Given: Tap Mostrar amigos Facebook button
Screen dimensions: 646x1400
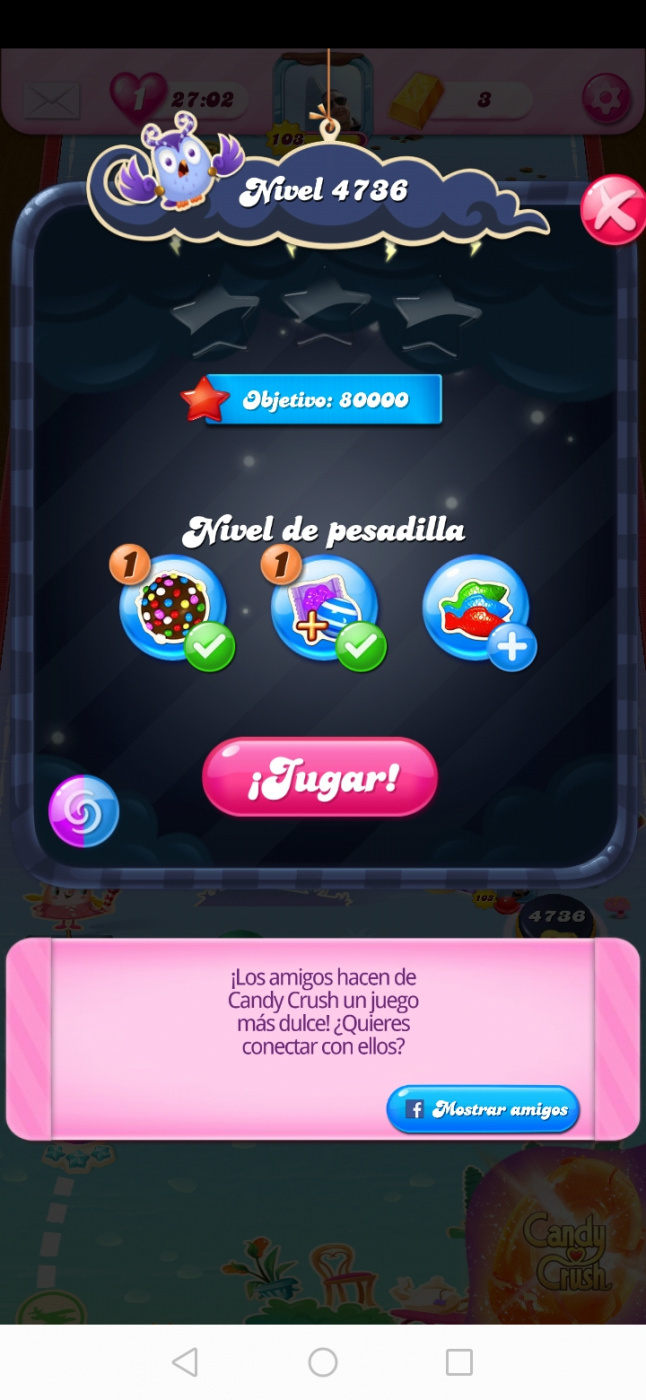Looking at the screenshot, I should coord(483,1109).
